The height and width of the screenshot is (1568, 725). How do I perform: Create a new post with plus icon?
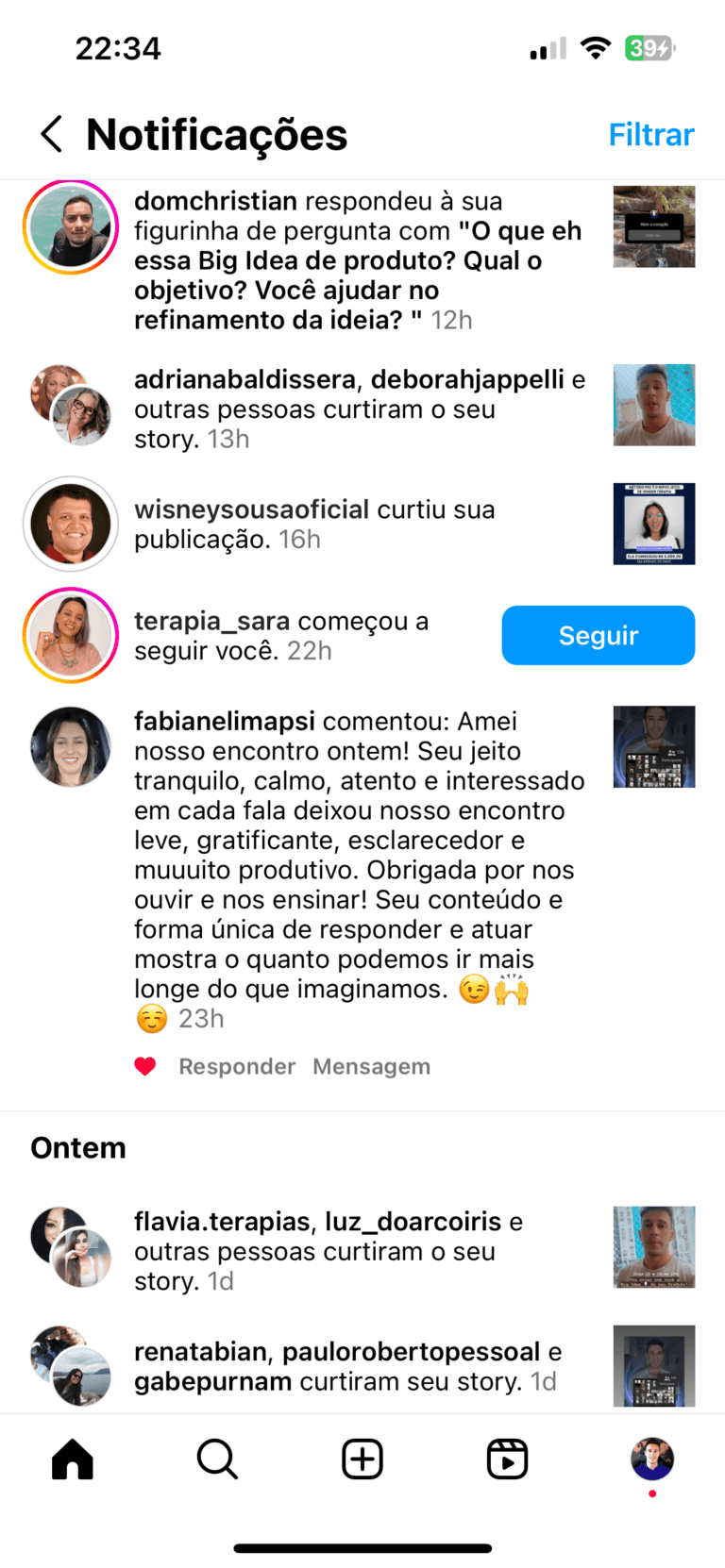[x=362, y=1459]
